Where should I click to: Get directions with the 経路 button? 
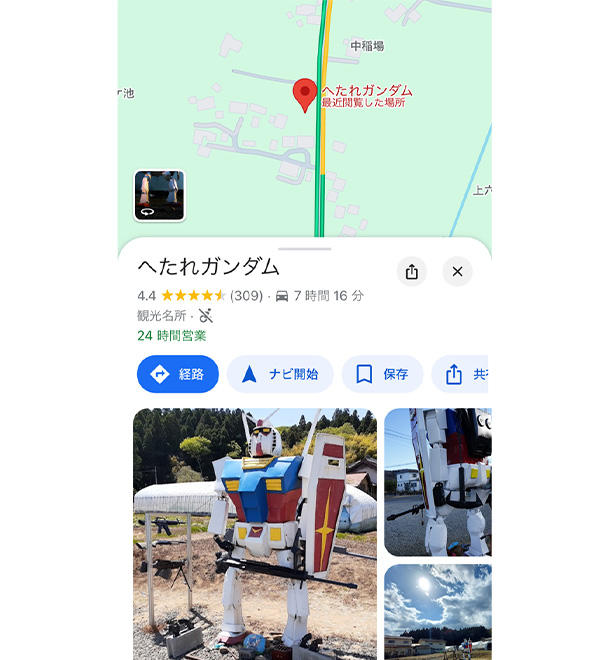(x=177, y=374)
